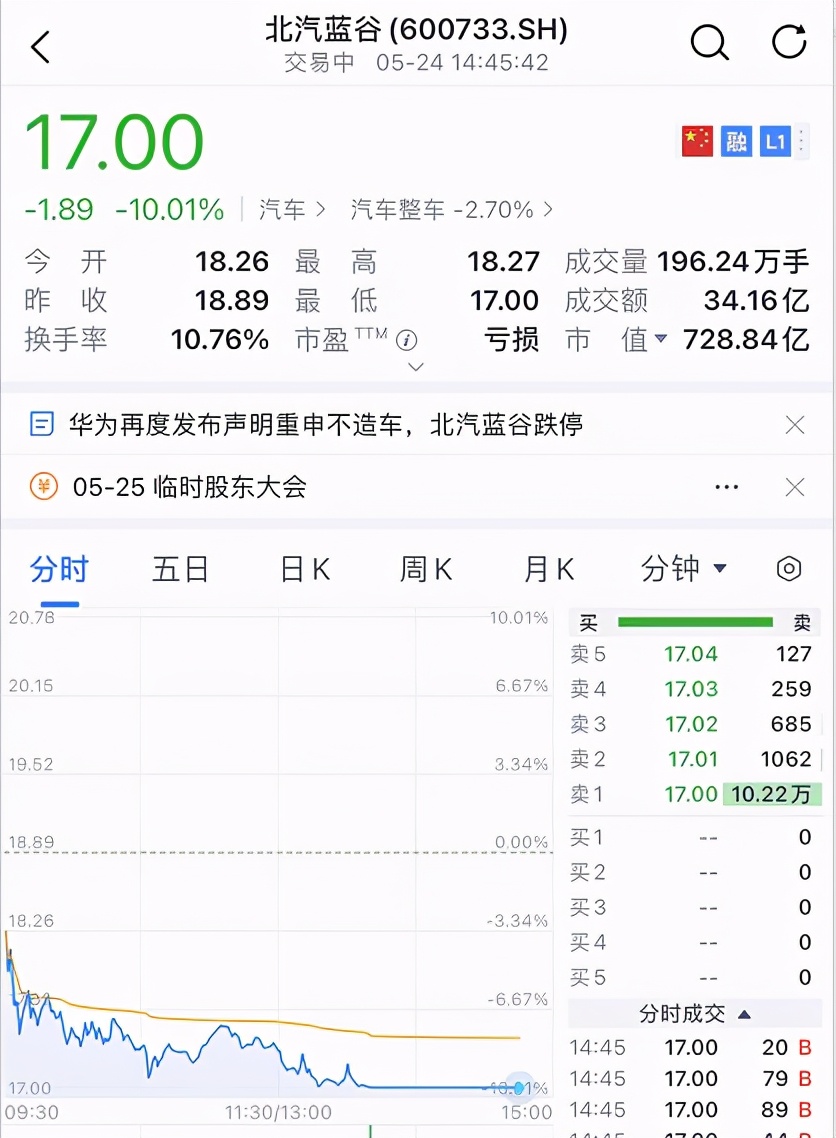The width and height of the screenshot is (836, 1138).
Task: Open the 汽车整车 industry link
Action: coord(451,209)
